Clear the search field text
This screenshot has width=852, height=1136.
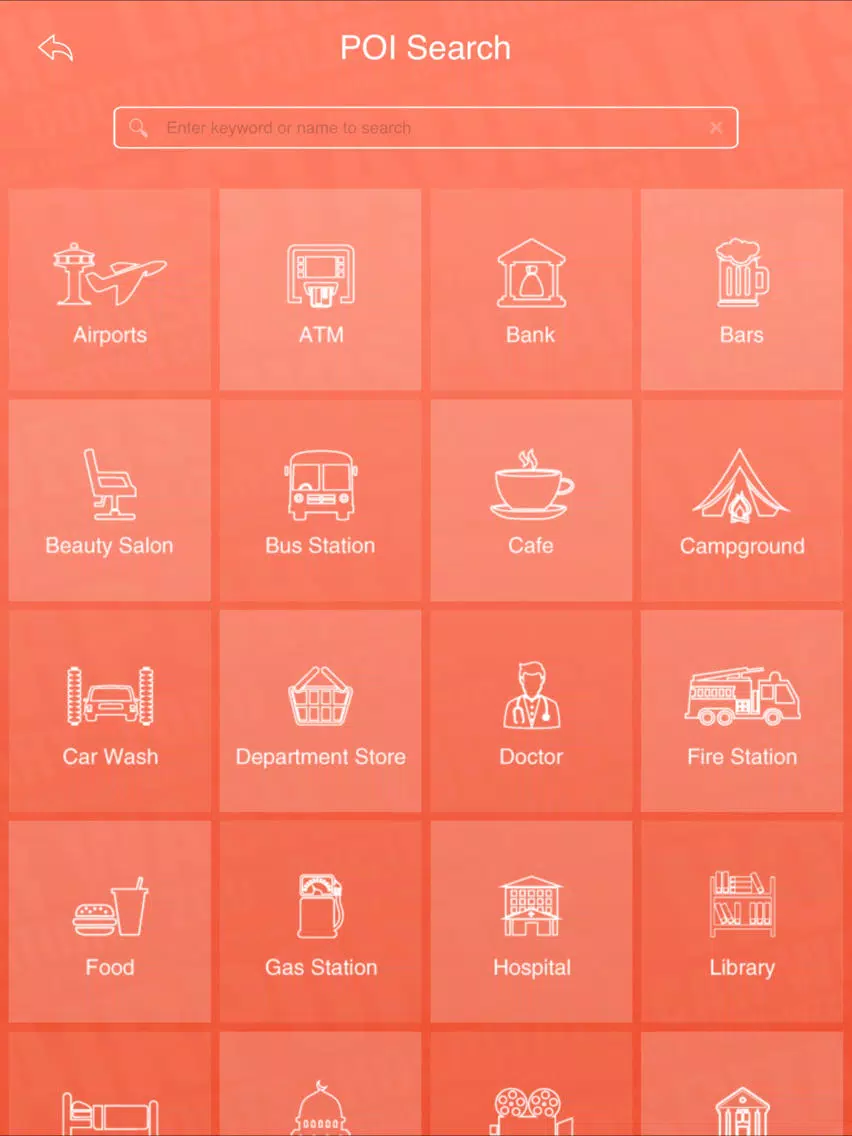pyautogui.click(x=716, y=128)
